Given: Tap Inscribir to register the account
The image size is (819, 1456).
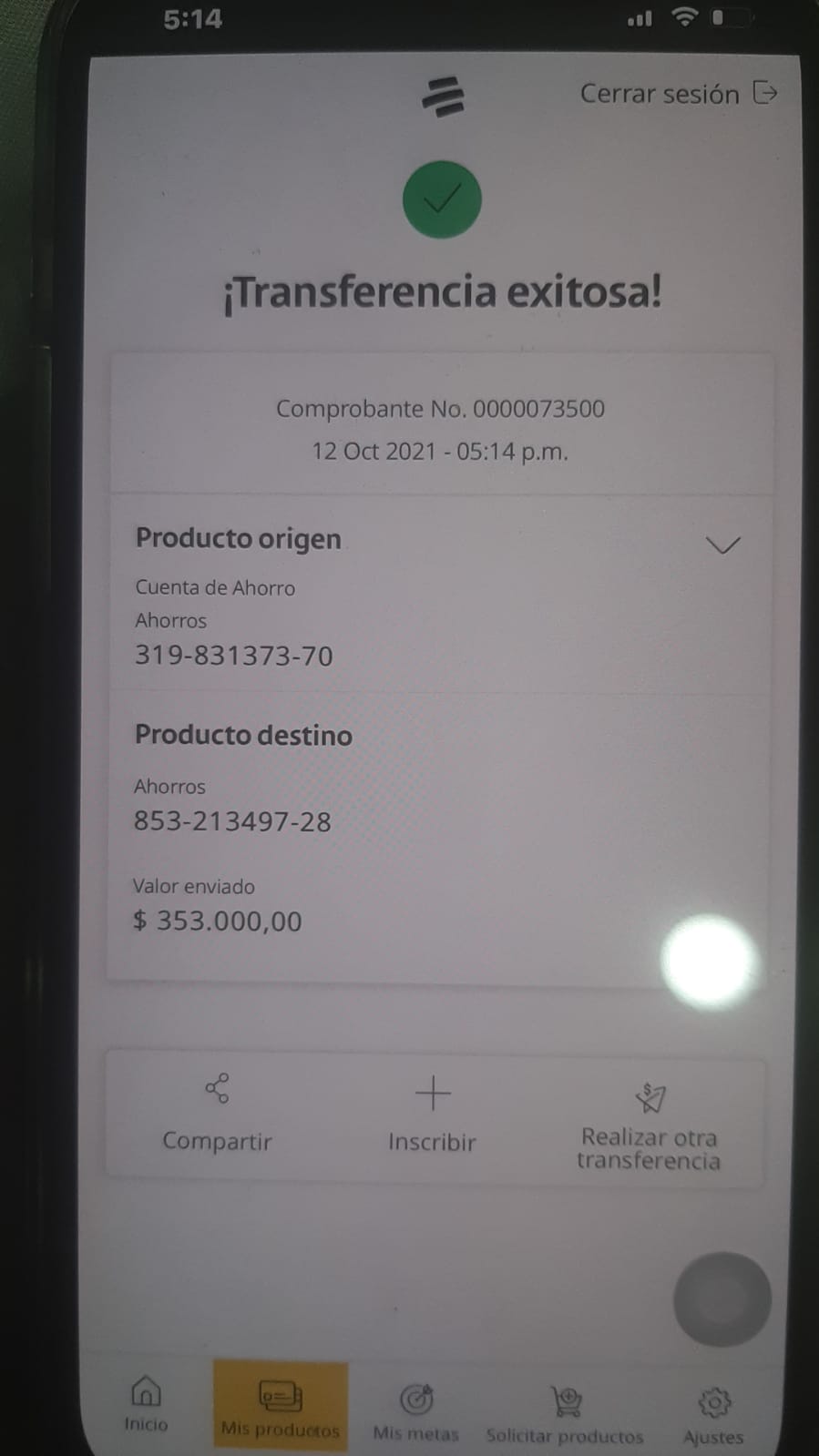Looking at the screenshot, I should (x=432, y=1115).
